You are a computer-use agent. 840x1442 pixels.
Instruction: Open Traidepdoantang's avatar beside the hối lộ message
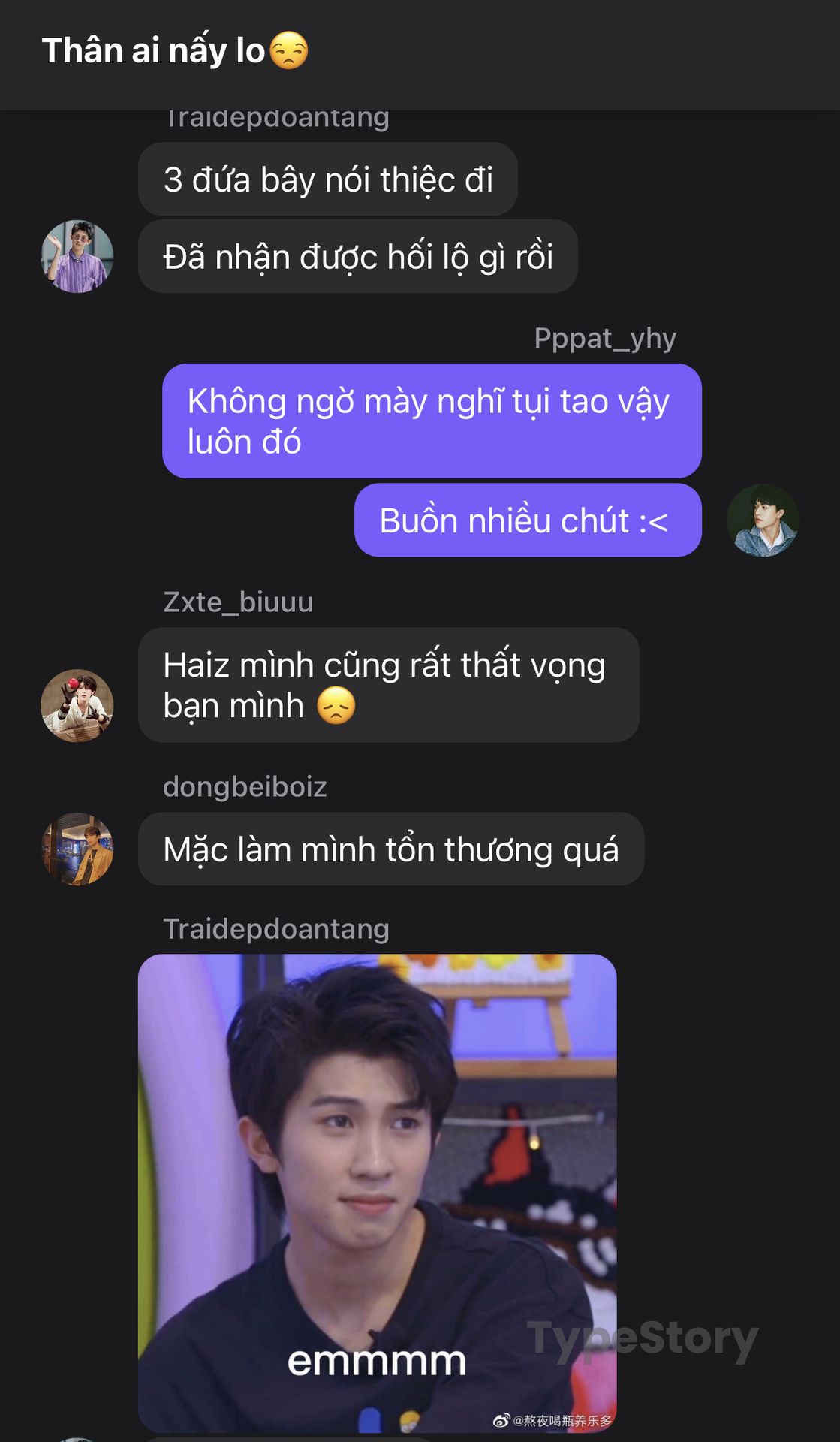[77, 256]
